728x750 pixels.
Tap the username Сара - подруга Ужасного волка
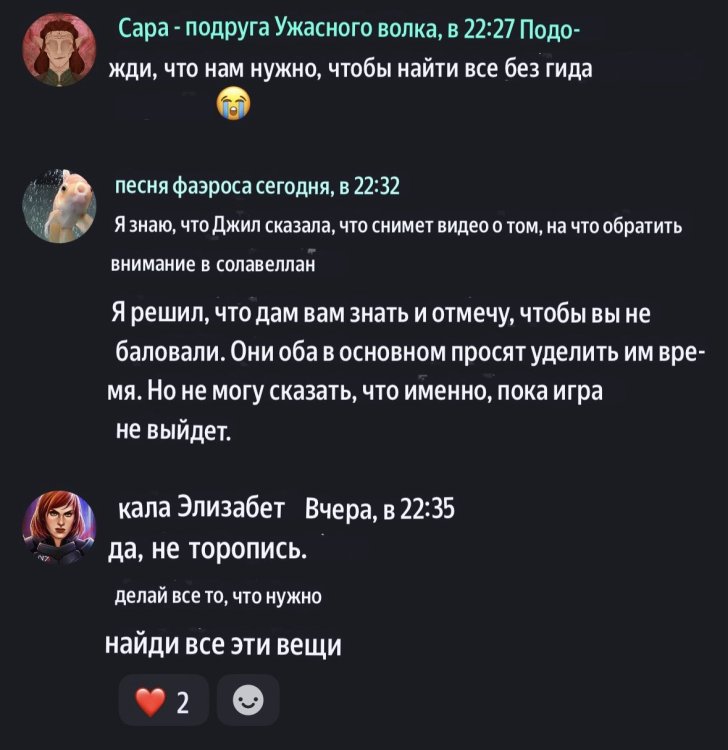coord(279,31)
